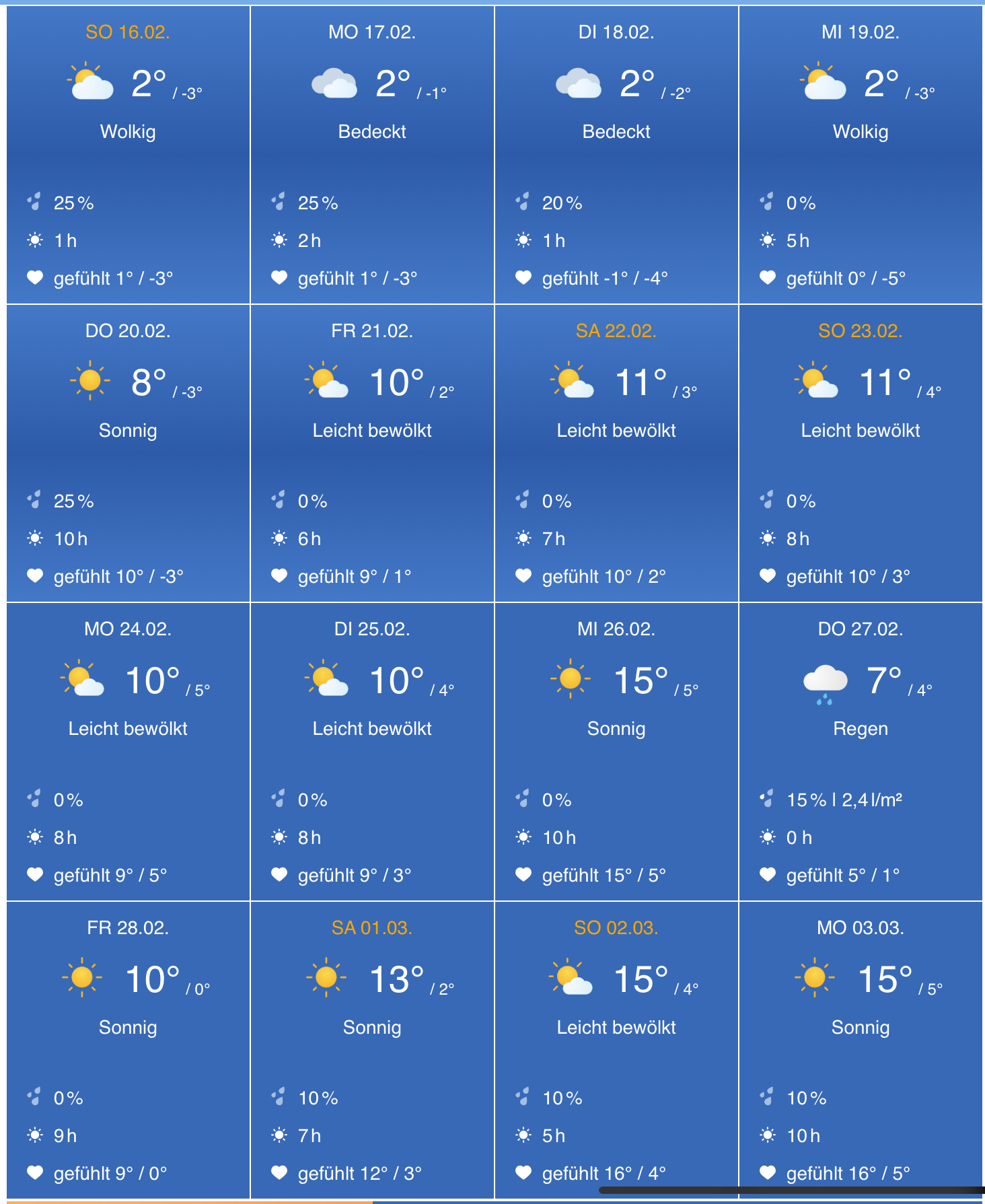The width and height of the screenshot is (985, 1204).
Task: Select the SA 01.03. forecast
Action: [372, 1050]
